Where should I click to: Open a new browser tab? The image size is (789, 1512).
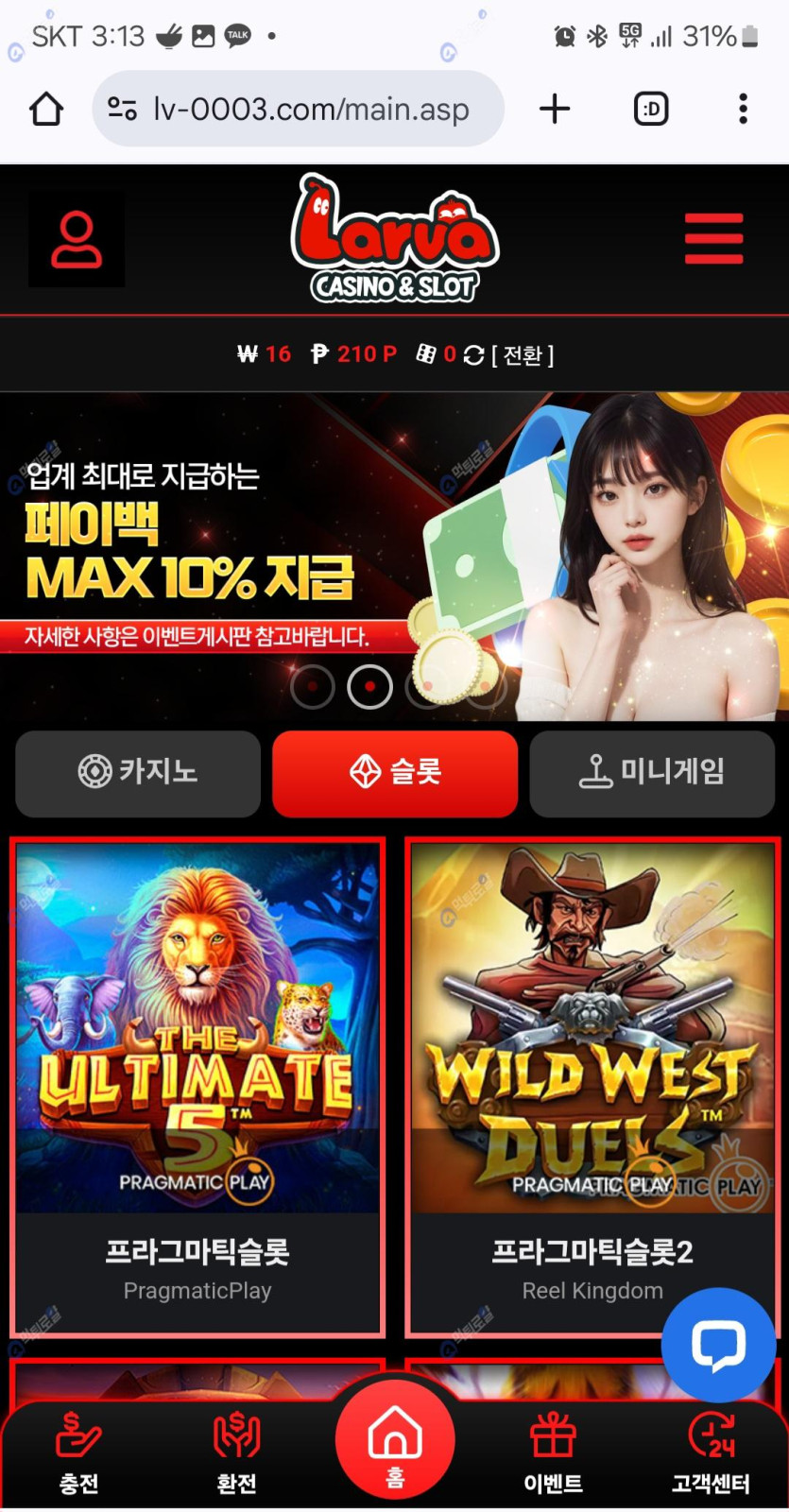tap(555, 110)
